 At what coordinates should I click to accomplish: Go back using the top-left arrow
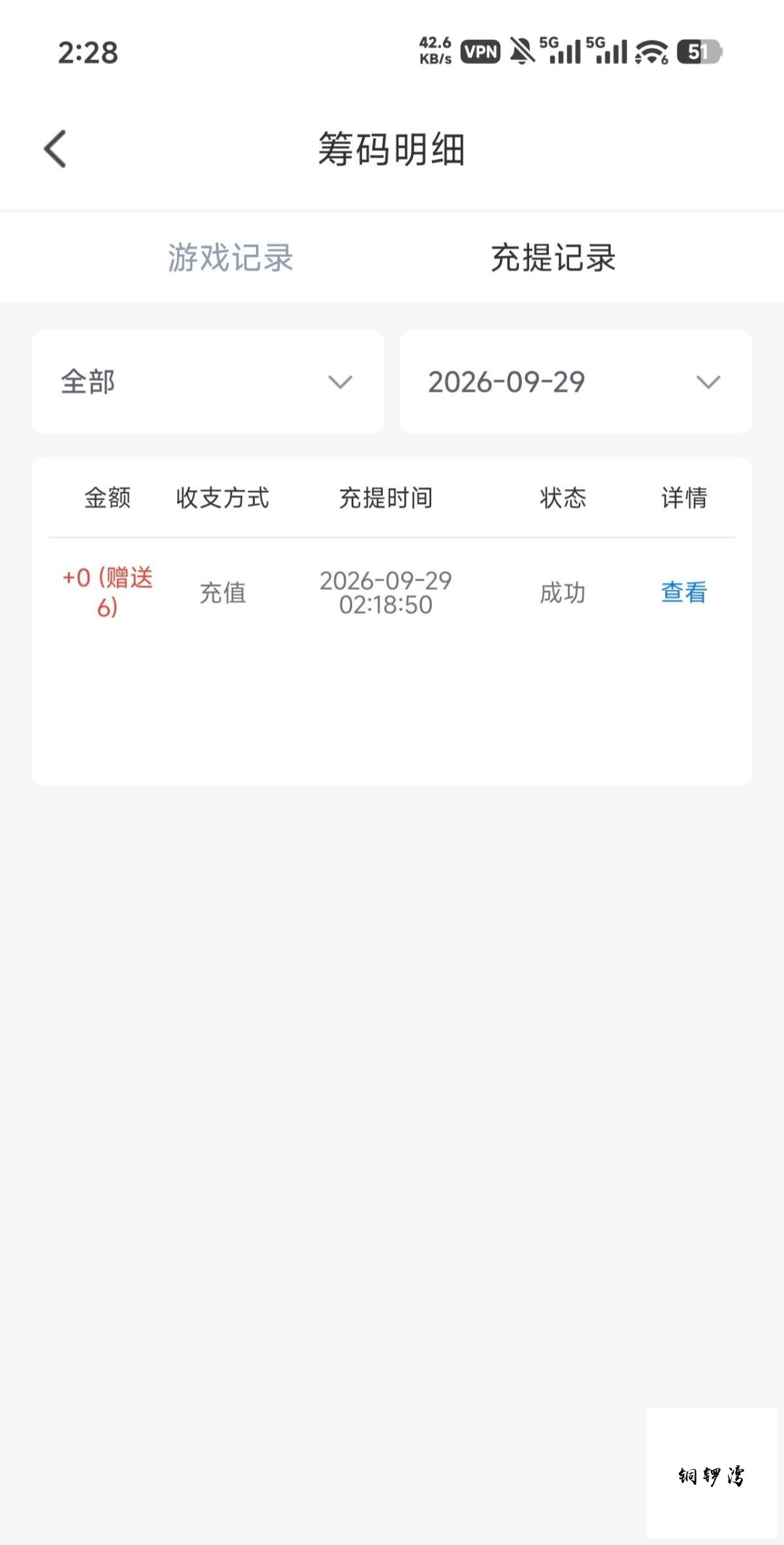[56, 149]
